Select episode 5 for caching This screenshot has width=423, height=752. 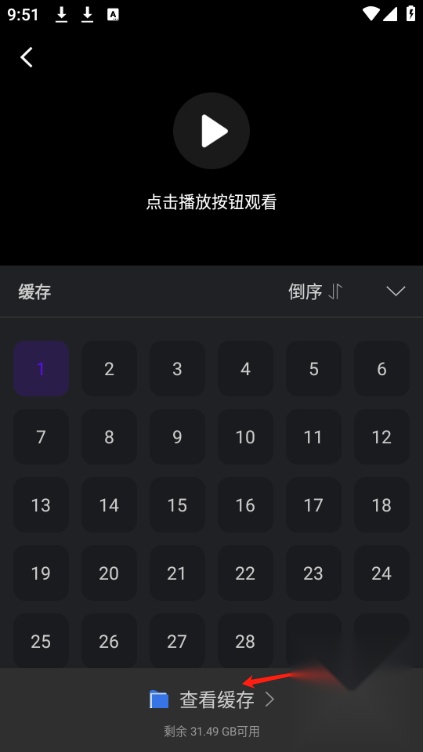(x=314, y=369)
